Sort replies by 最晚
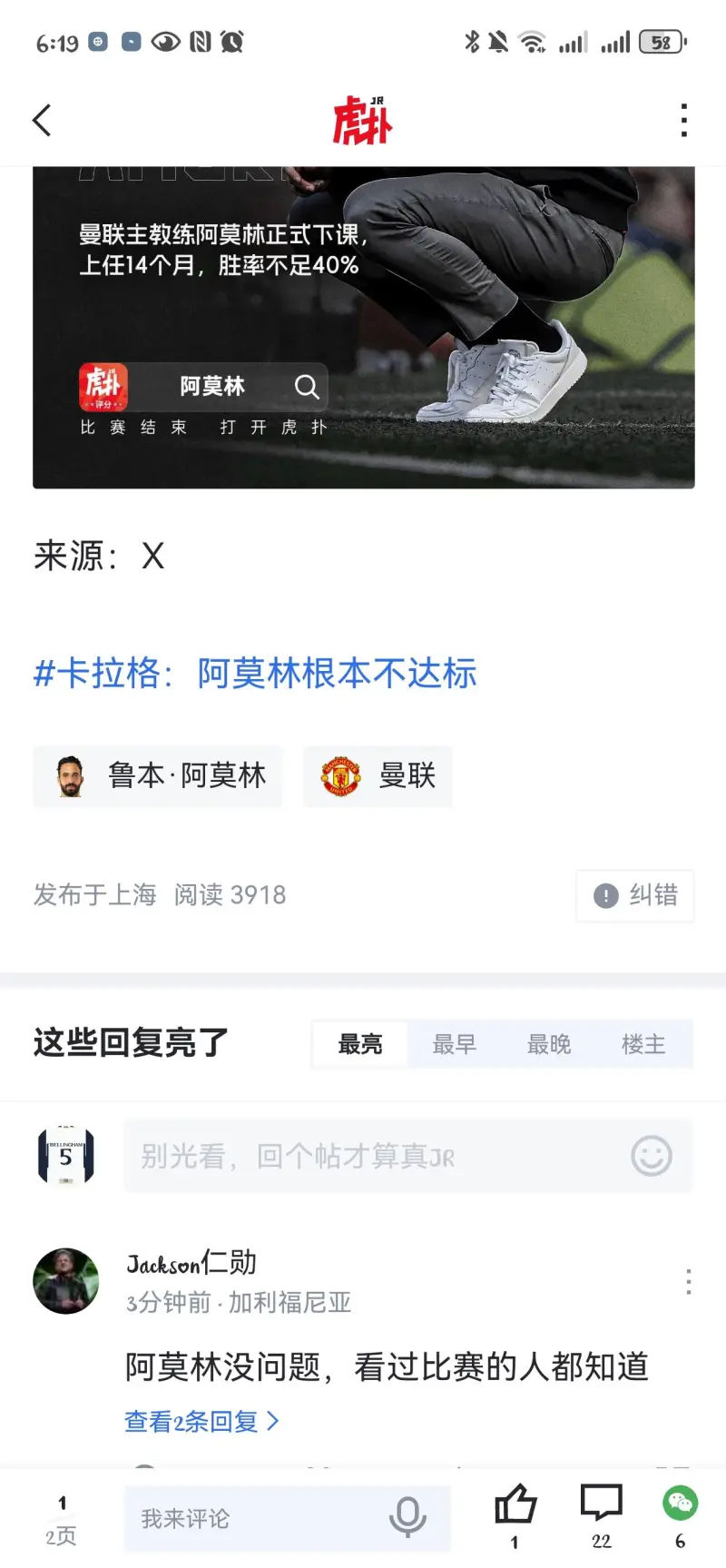The image size is (726, 1568). tap(549, 1044)
